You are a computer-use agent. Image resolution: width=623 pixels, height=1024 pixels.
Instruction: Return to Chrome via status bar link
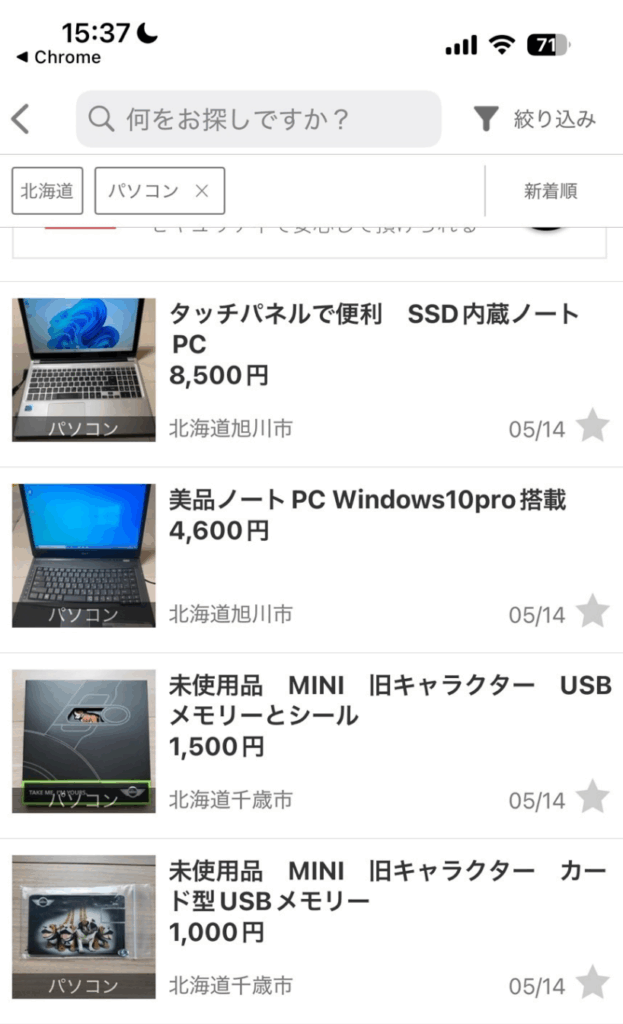tap(59, 58)
